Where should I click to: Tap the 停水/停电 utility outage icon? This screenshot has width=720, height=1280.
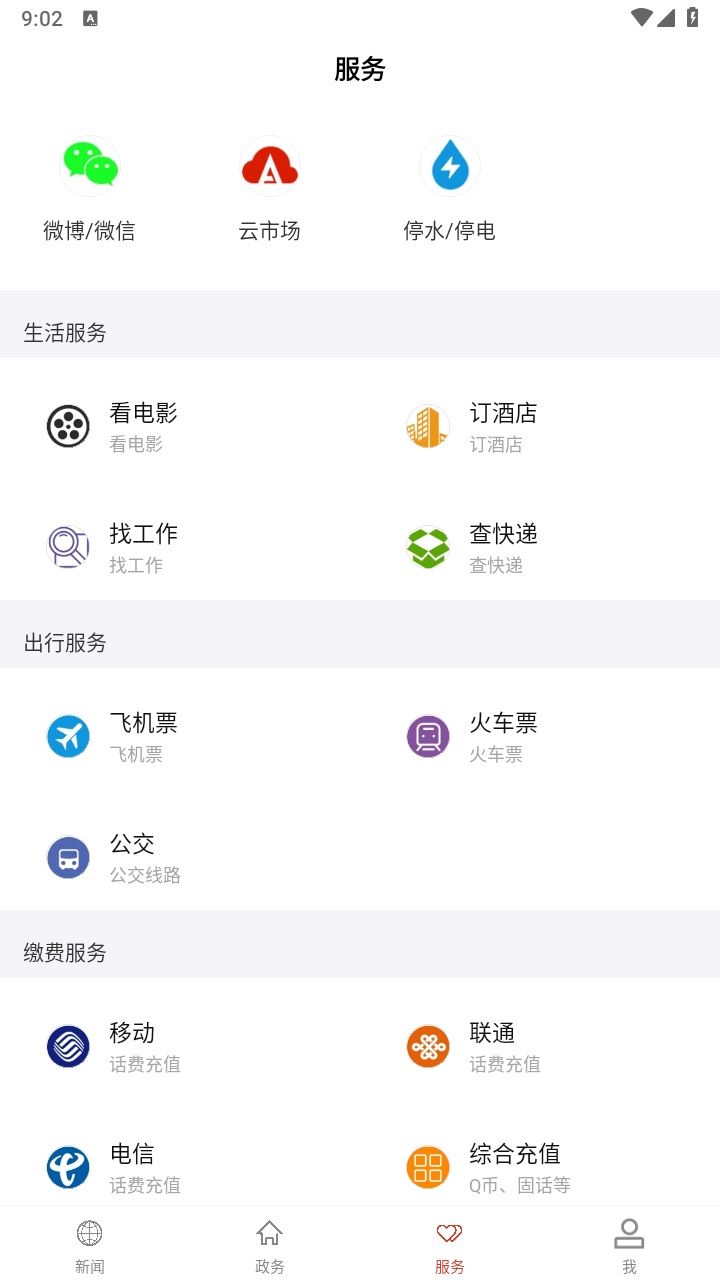click(x=450, y=166)
